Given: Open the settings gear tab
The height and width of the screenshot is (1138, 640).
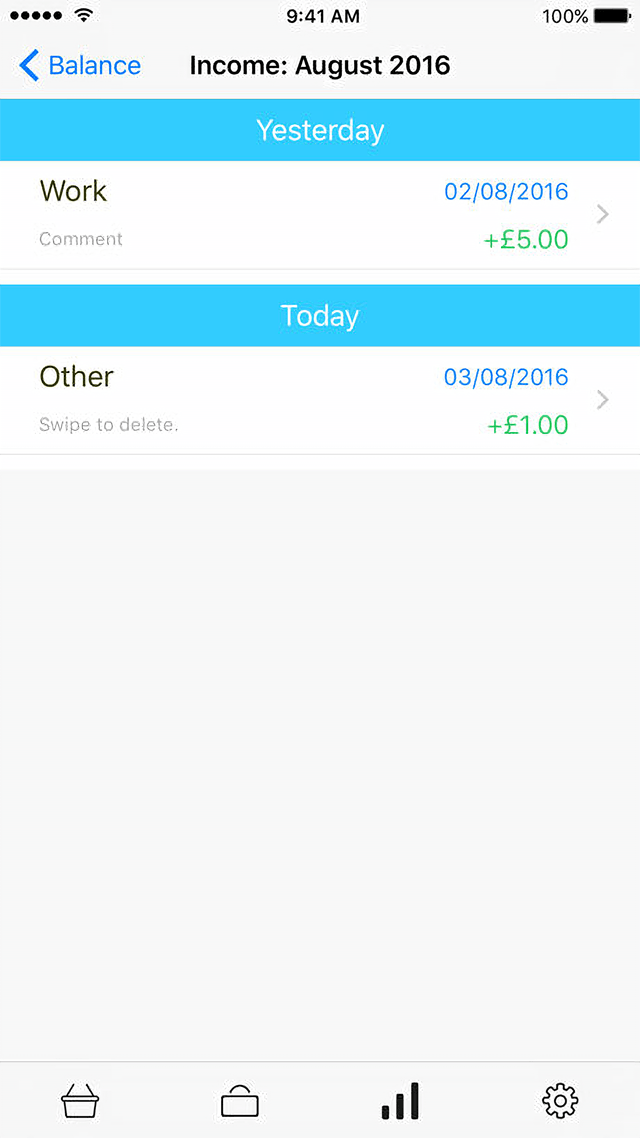Looking at the screenshot, I should click(560, 1102).
